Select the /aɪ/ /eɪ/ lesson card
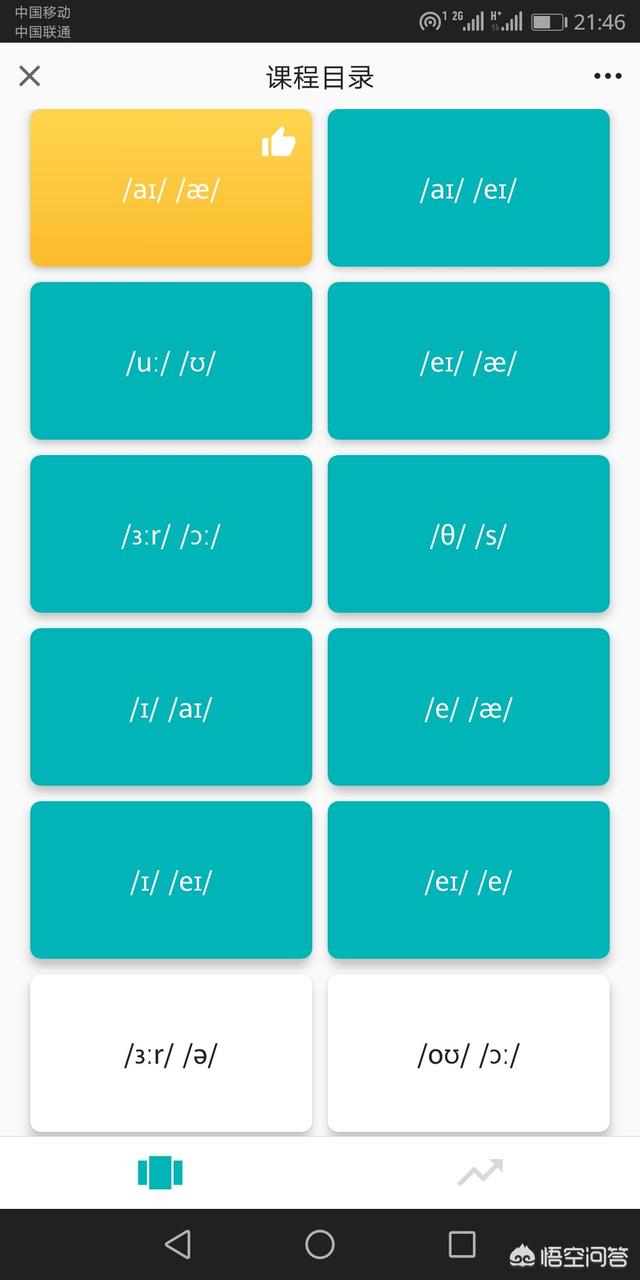Image resolution: width=640 pixels, height=1280 pixels. 469,188
